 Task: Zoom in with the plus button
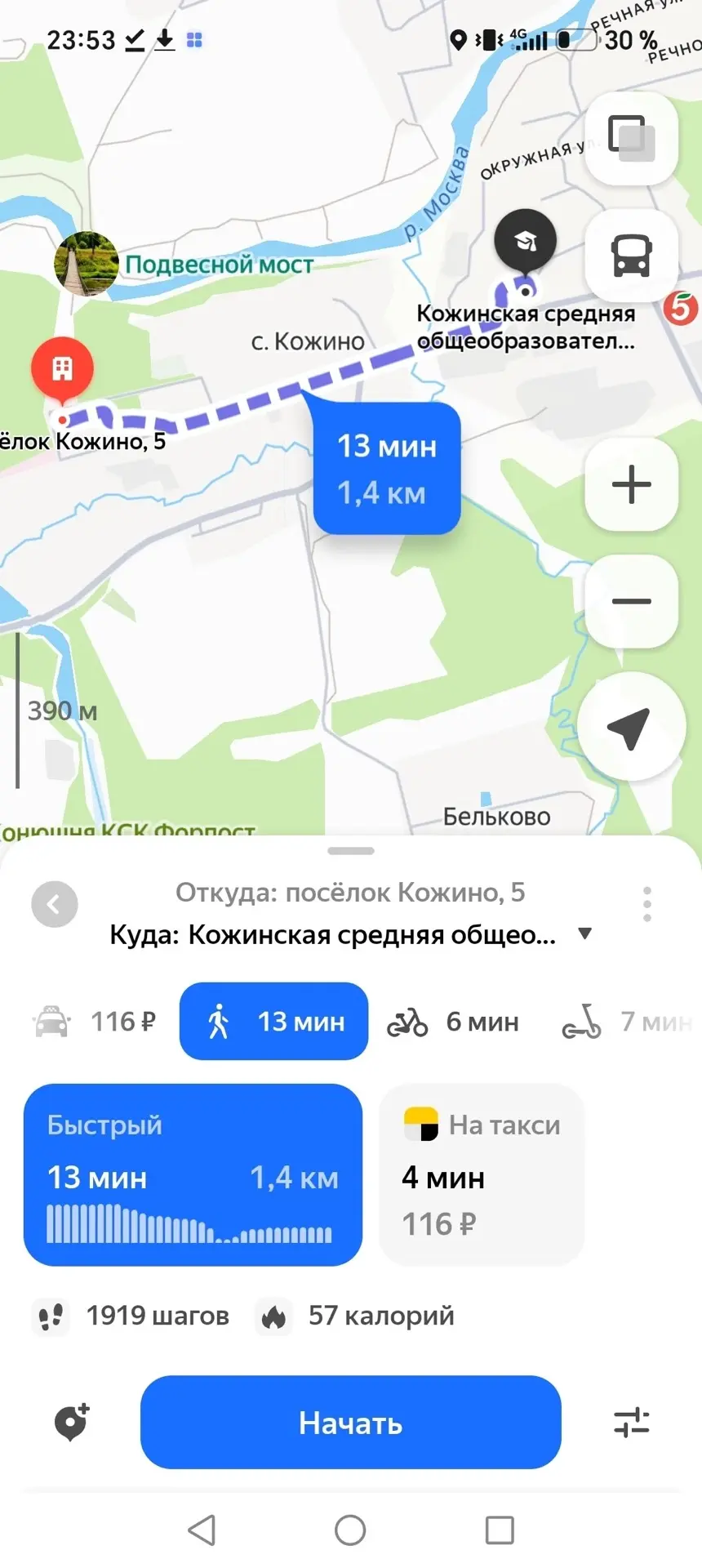[632, 484]
